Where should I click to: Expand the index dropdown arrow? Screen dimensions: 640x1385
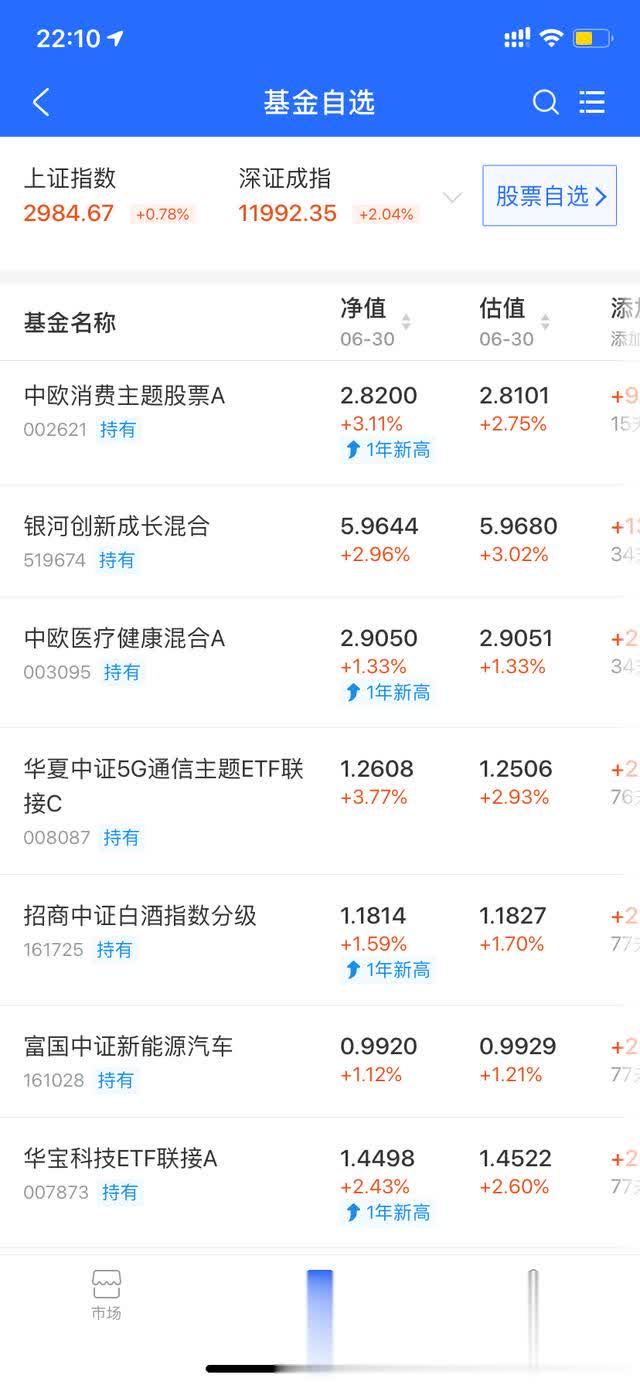coord(452,197)
